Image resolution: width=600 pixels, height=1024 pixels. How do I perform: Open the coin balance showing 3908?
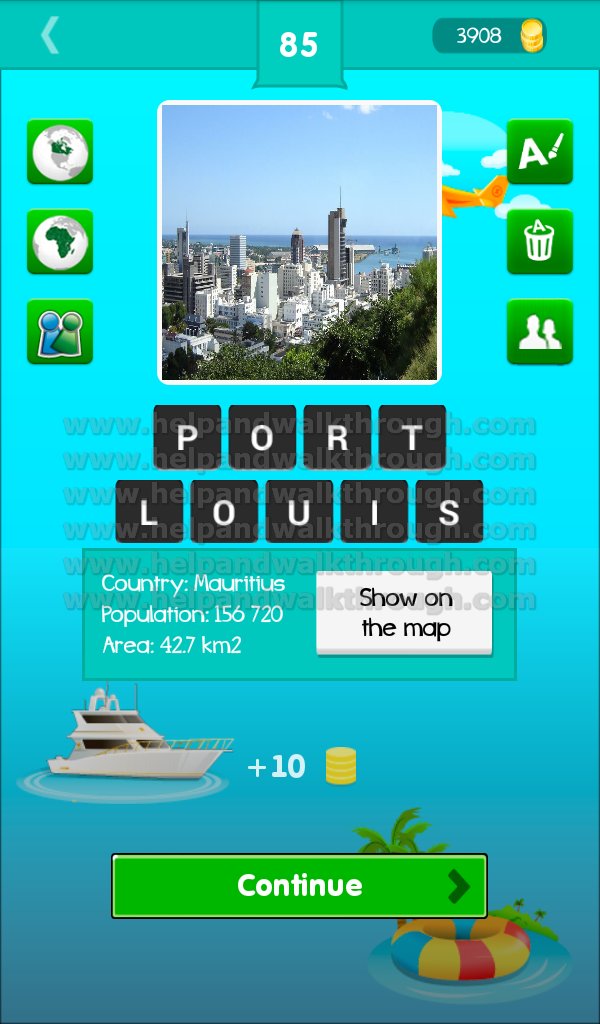490,35
